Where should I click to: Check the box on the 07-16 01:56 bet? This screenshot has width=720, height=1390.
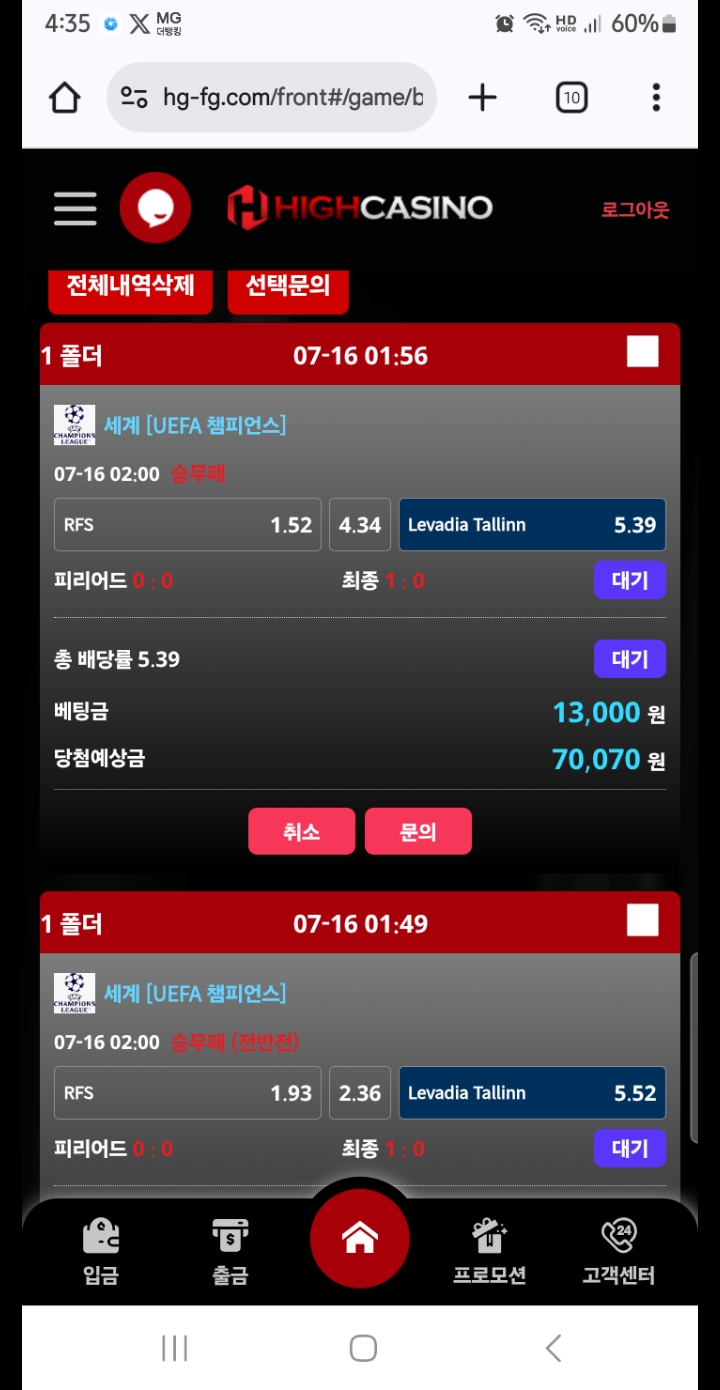coord(643,352)
